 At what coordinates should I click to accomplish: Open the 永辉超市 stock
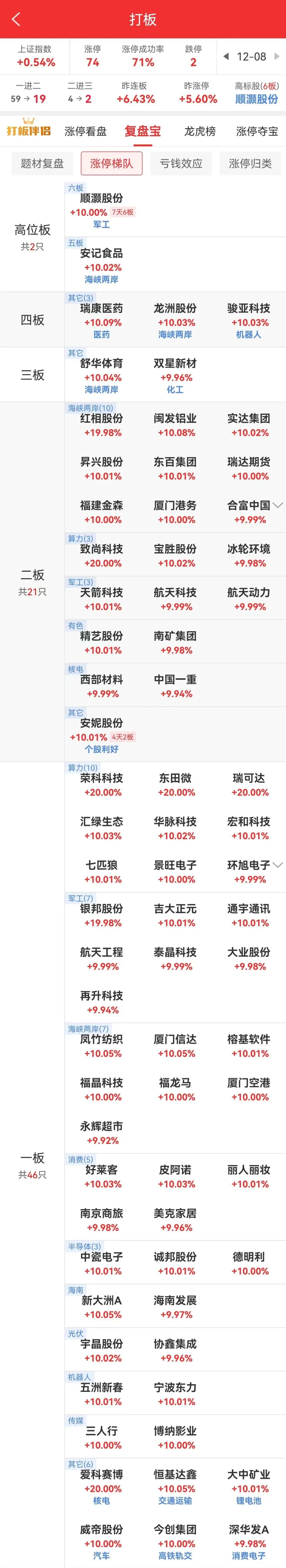(102, 1133)
